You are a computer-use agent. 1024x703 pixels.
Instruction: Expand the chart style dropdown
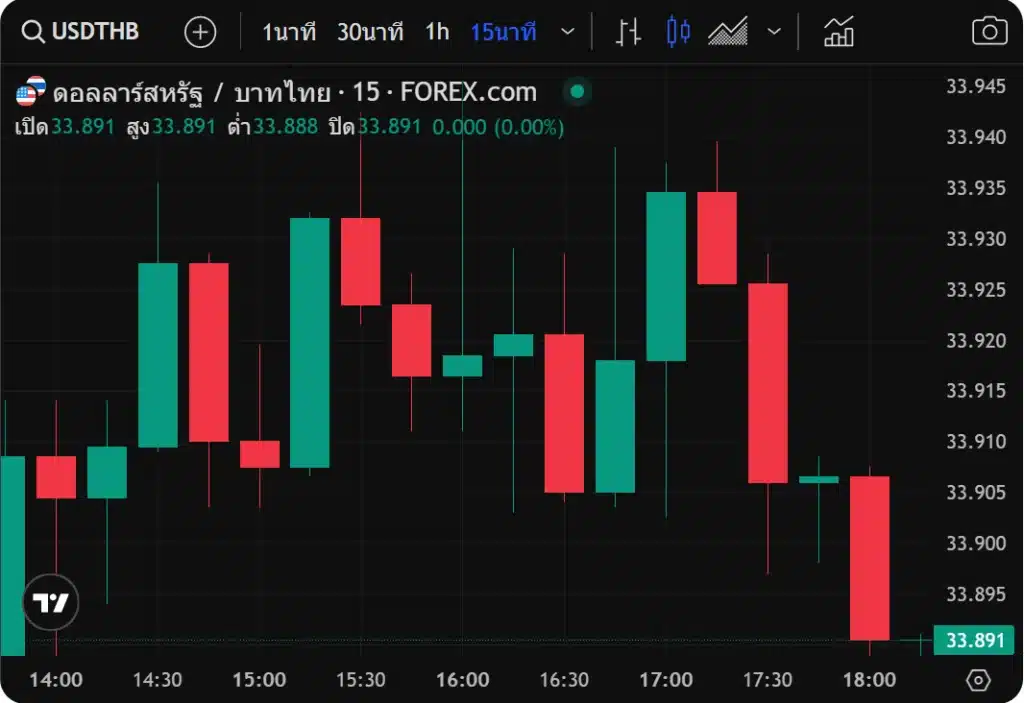click(x=774, y=32)
